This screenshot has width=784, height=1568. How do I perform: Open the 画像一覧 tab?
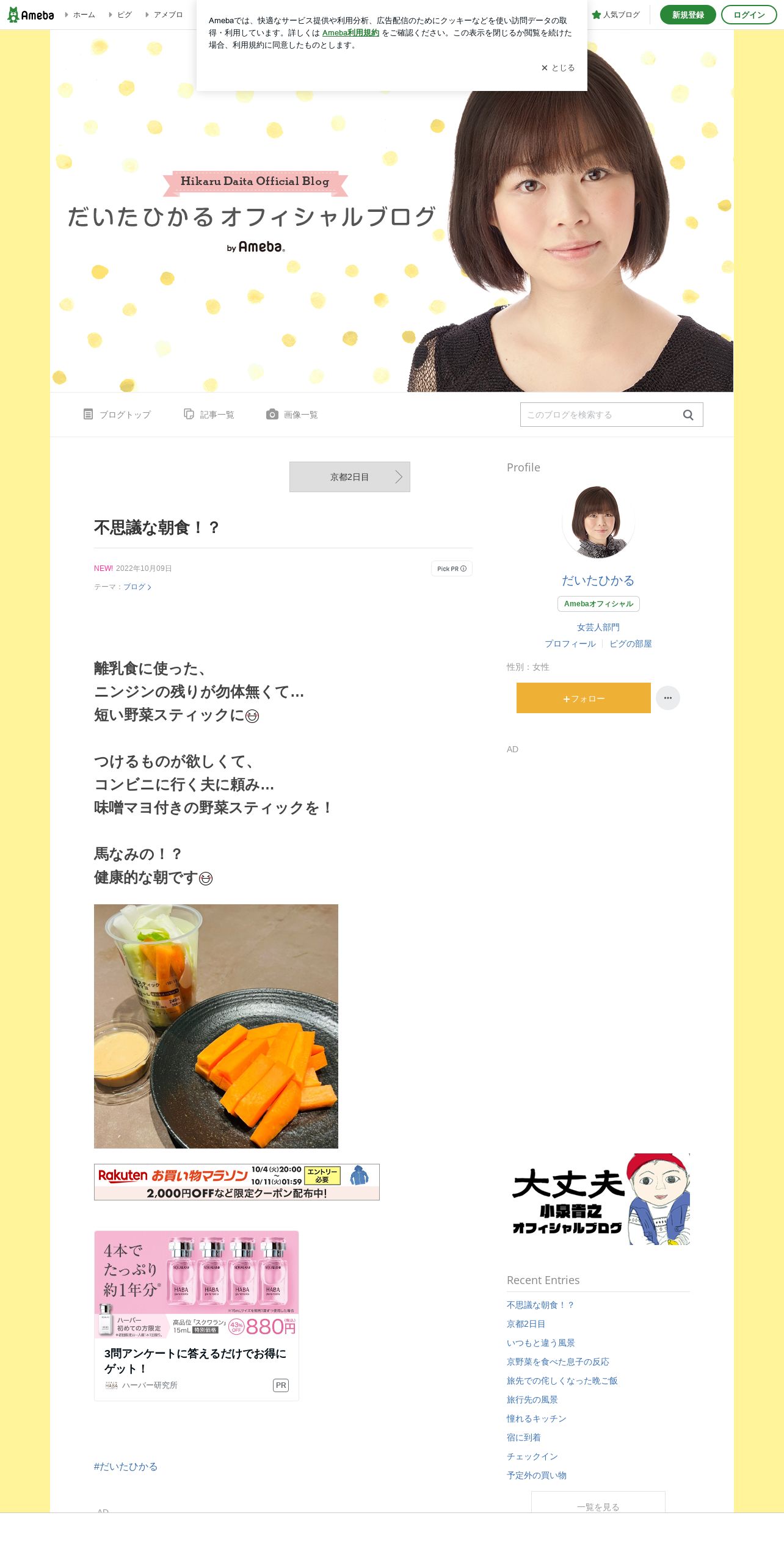(x=292, y=415)
